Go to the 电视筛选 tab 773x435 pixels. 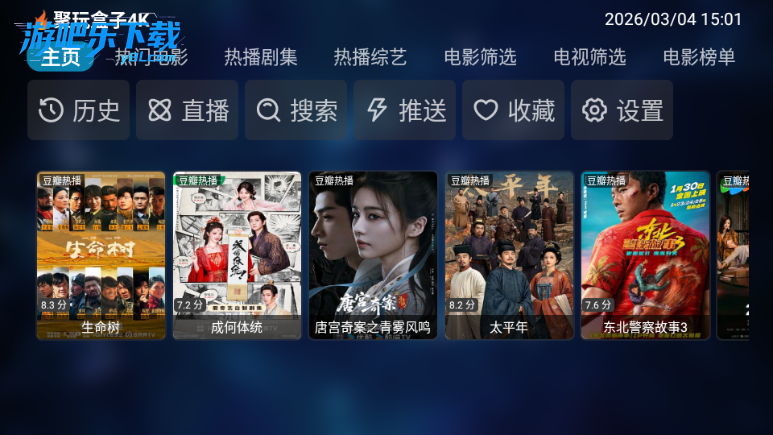coord(590,57)
